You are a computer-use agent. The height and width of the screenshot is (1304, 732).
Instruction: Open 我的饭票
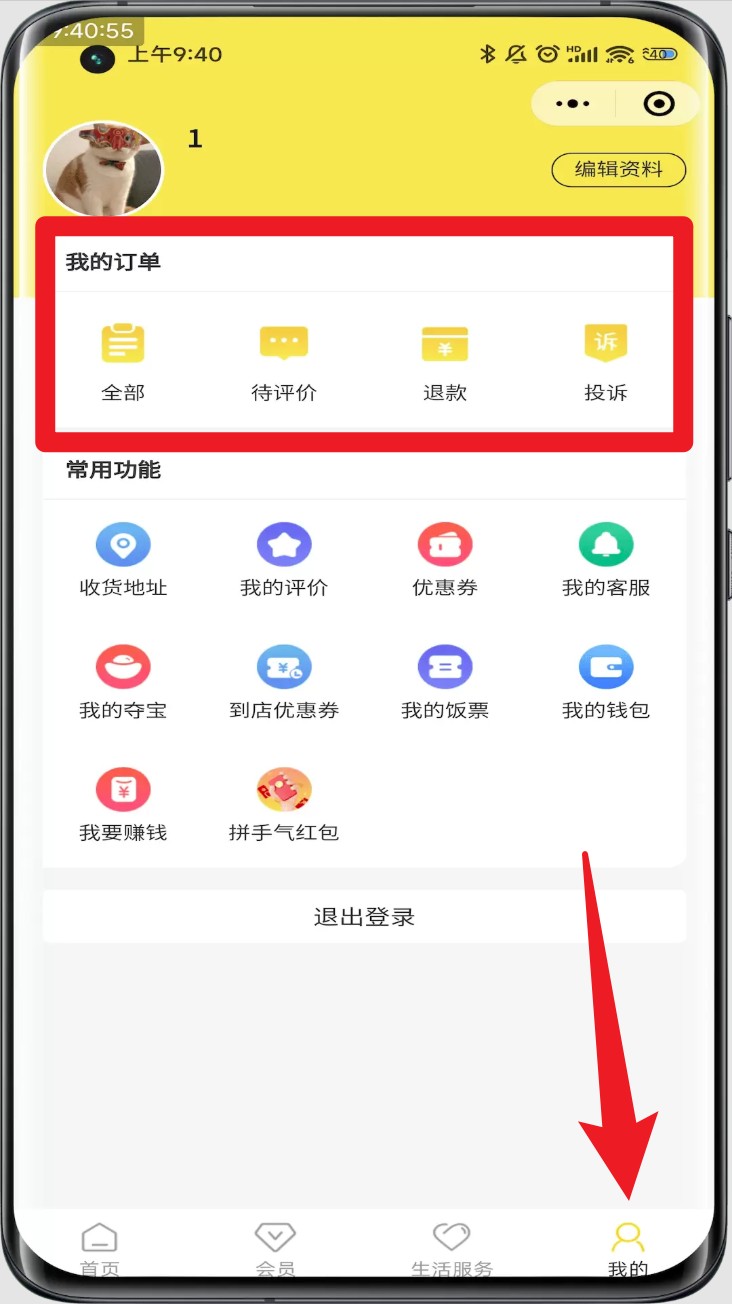tap(445, 683)
